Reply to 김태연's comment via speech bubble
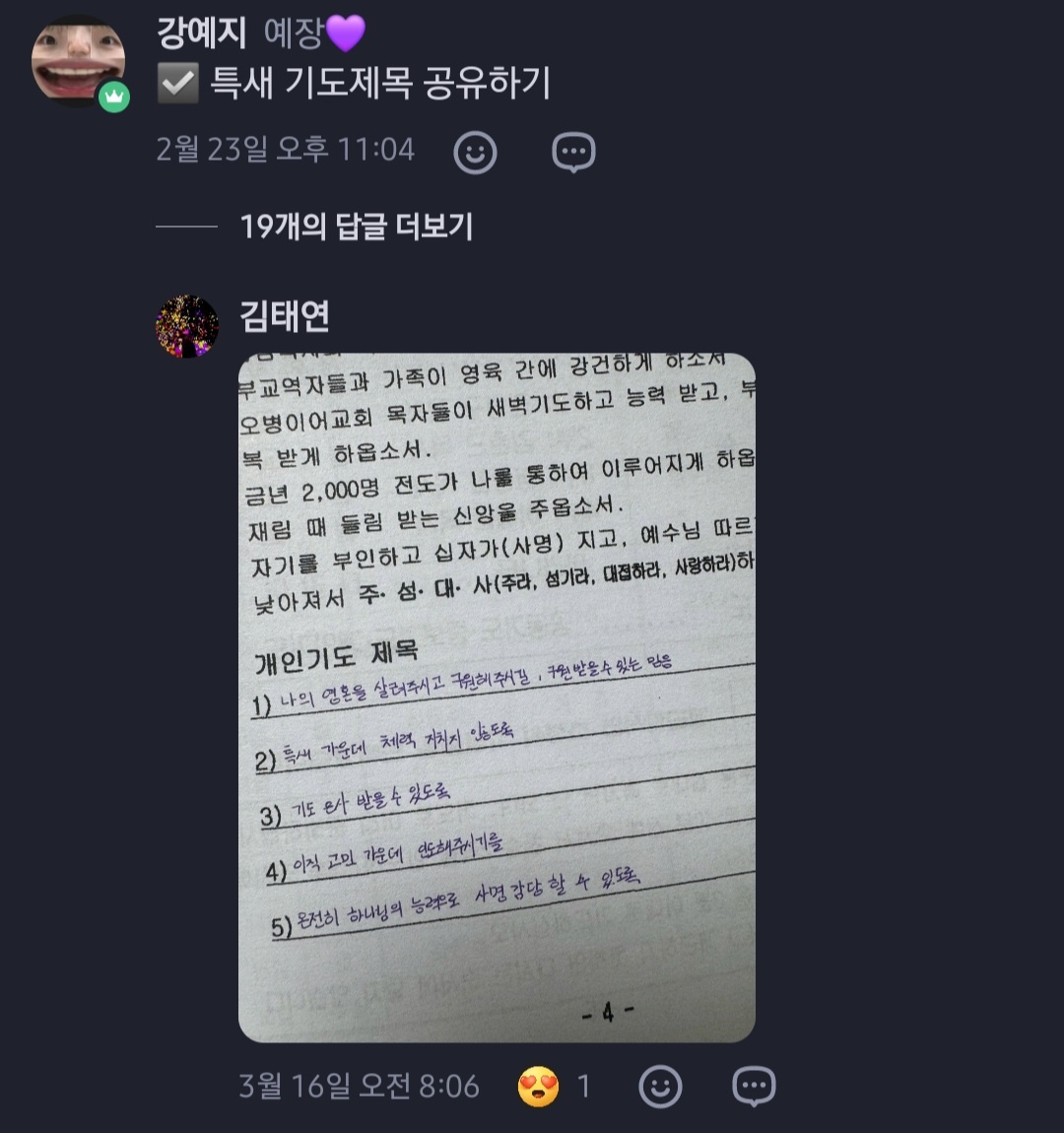The width and height of the screenshot is (1064, 1133). 754,1086
